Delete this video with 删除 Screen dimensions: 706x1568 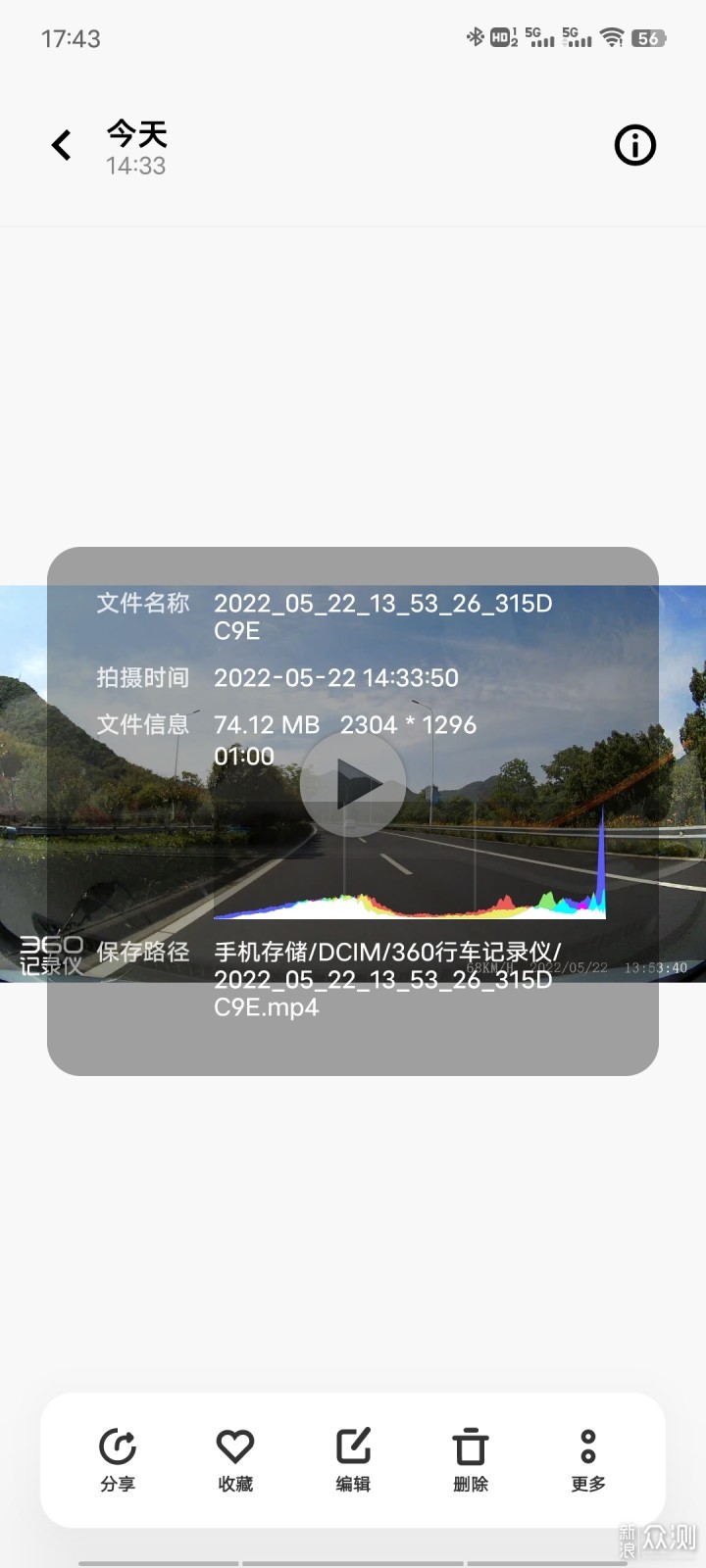click(471, 1458)
